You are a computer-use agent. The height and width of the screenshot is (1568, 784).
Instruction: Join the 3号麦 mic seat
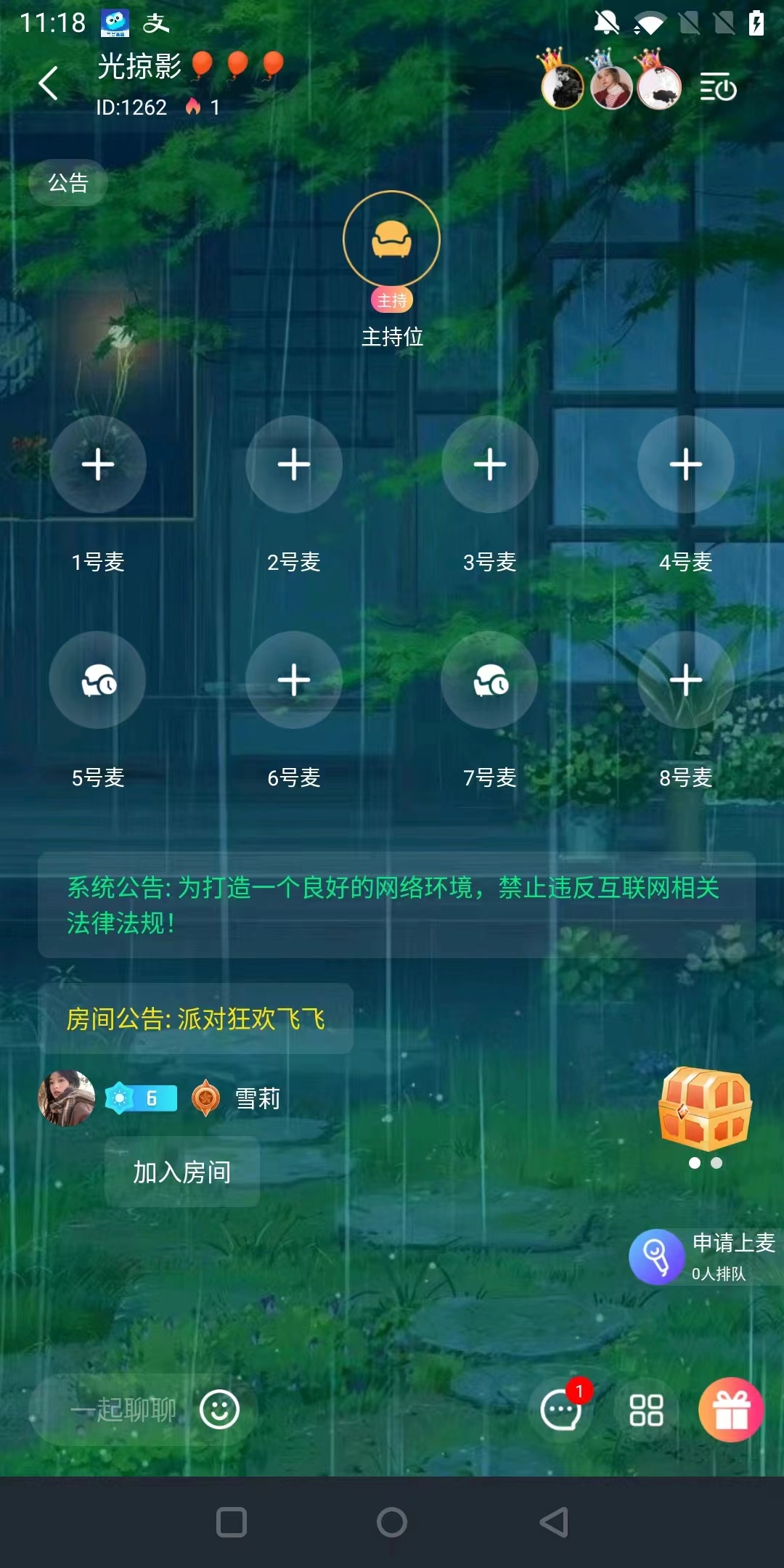(x=490, y=465)
